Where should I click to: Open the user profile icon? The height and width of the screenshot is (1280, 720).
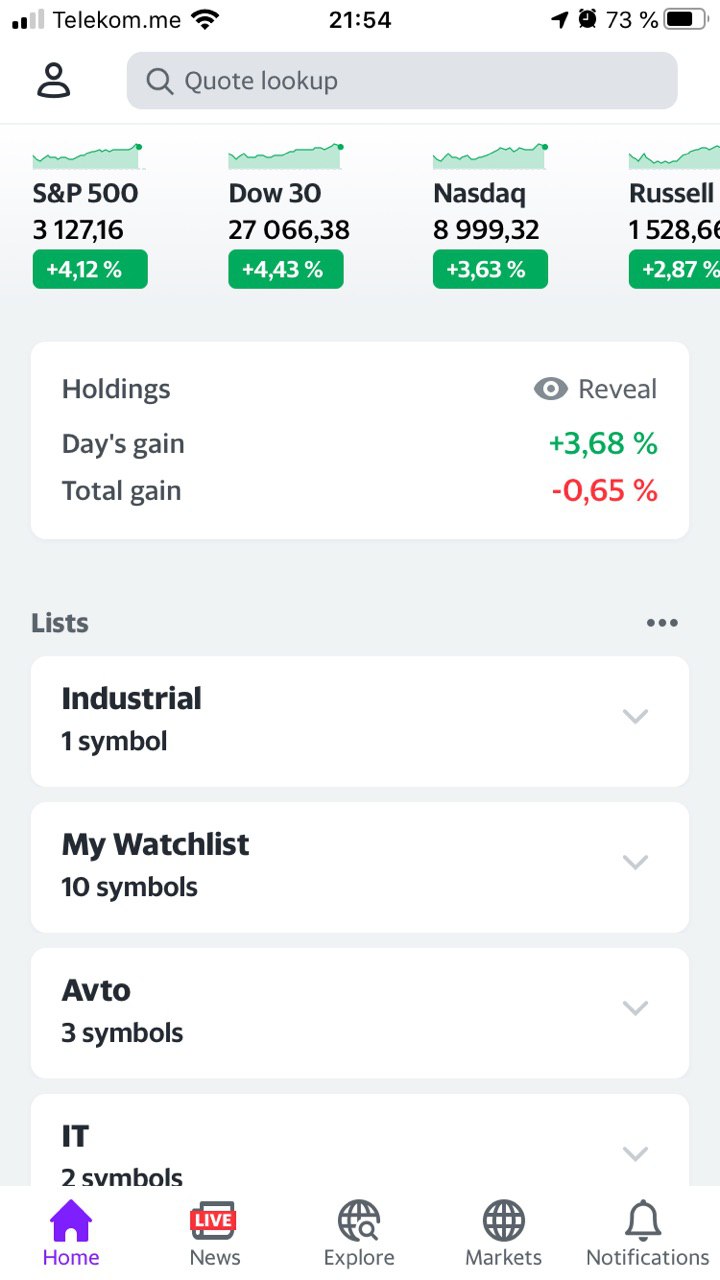point(54,80)
